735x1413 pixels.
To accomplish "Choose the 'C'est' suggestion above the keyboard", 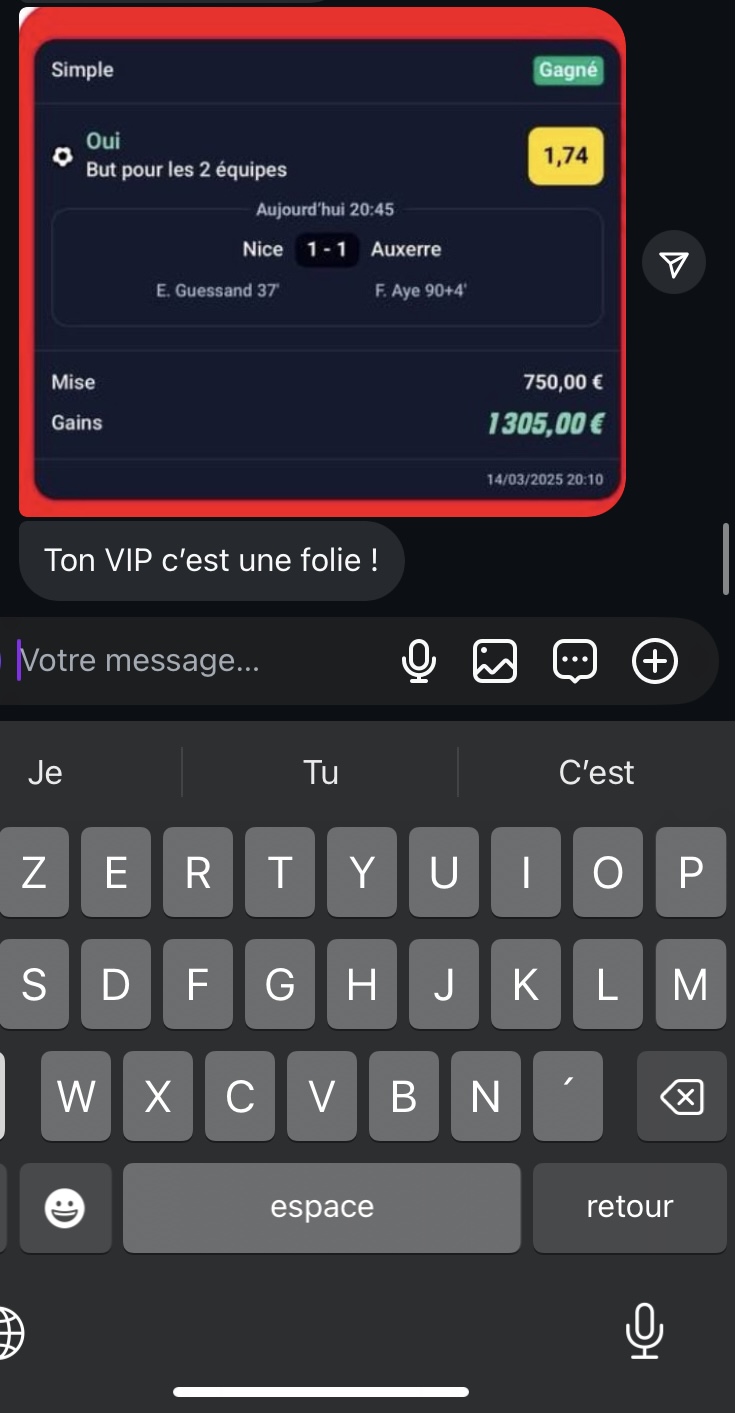I will click(x=597, y=771).
